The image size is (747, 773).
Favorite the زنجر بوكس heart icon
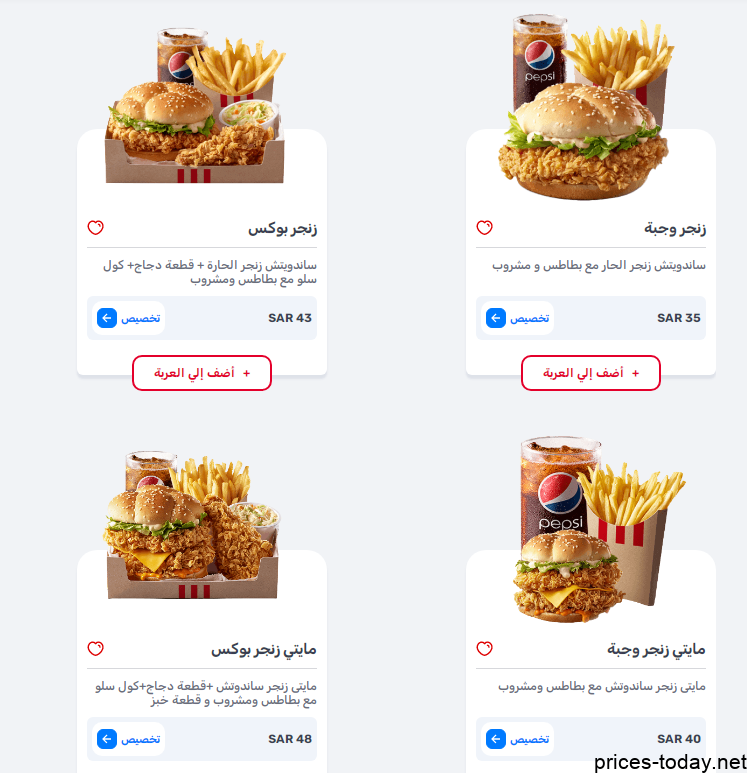(96, 227)
